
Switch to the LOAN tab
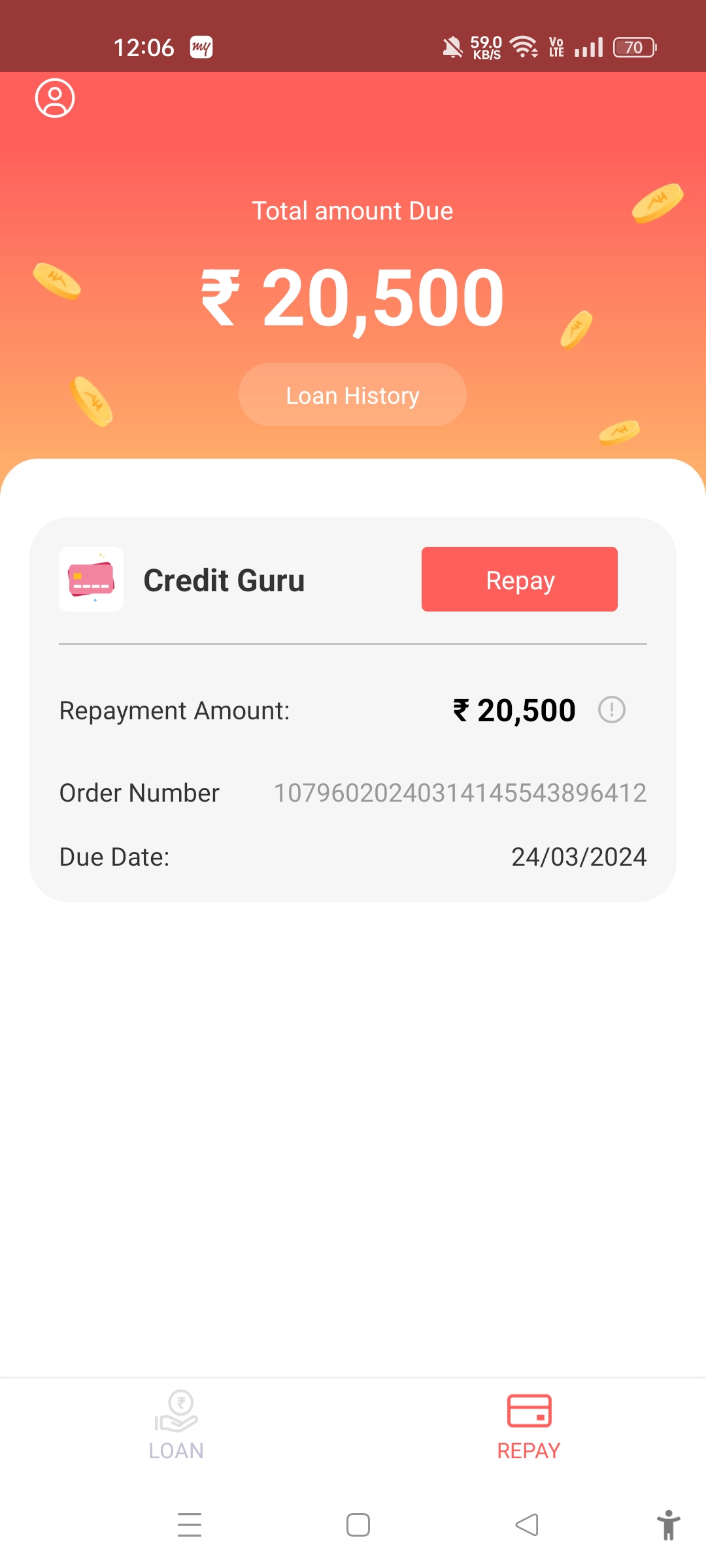click(176, 1426)
